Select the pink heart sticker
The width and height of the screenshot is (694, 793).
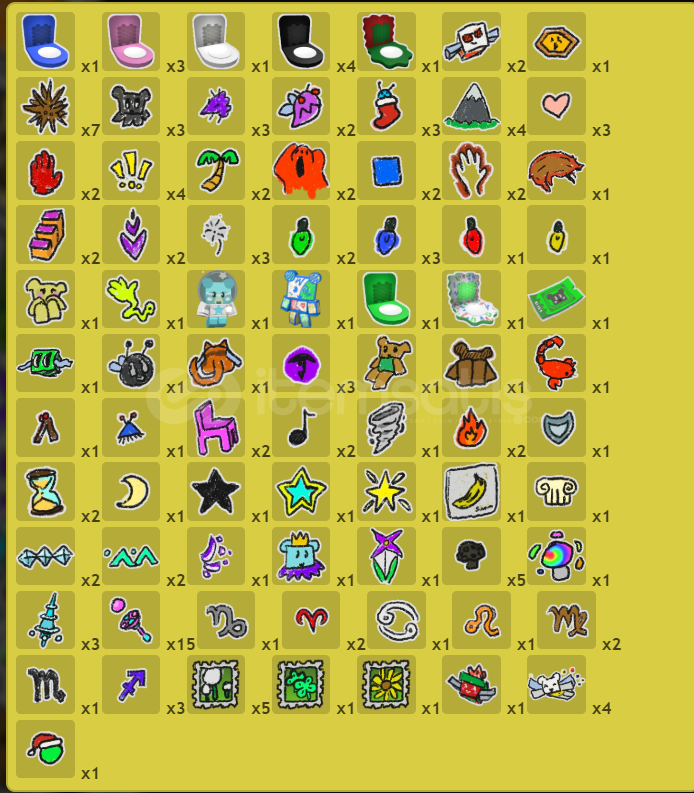[556, 106]
